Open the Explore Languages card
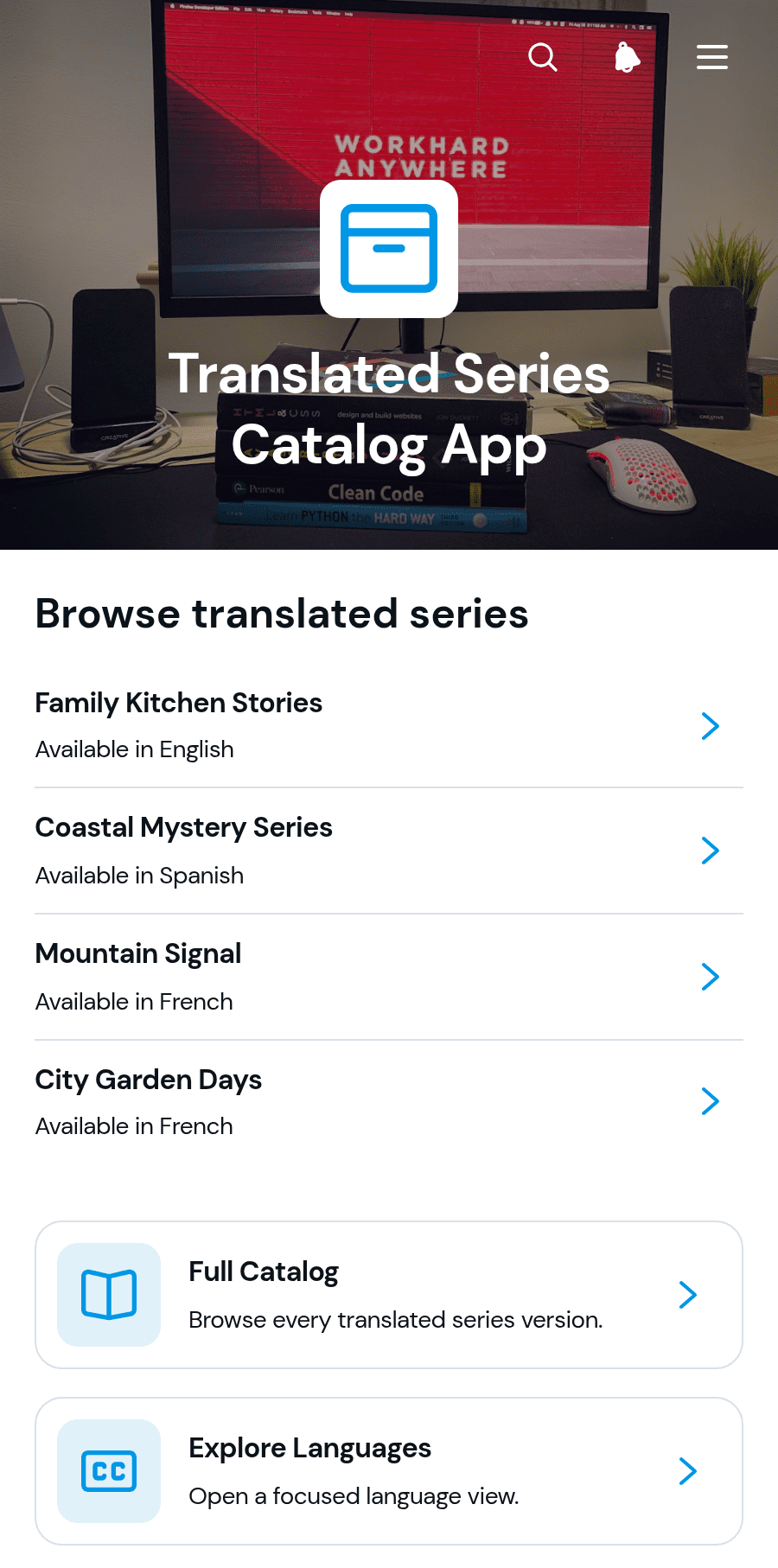The image size is (778, 1568). pos(389,1471)
